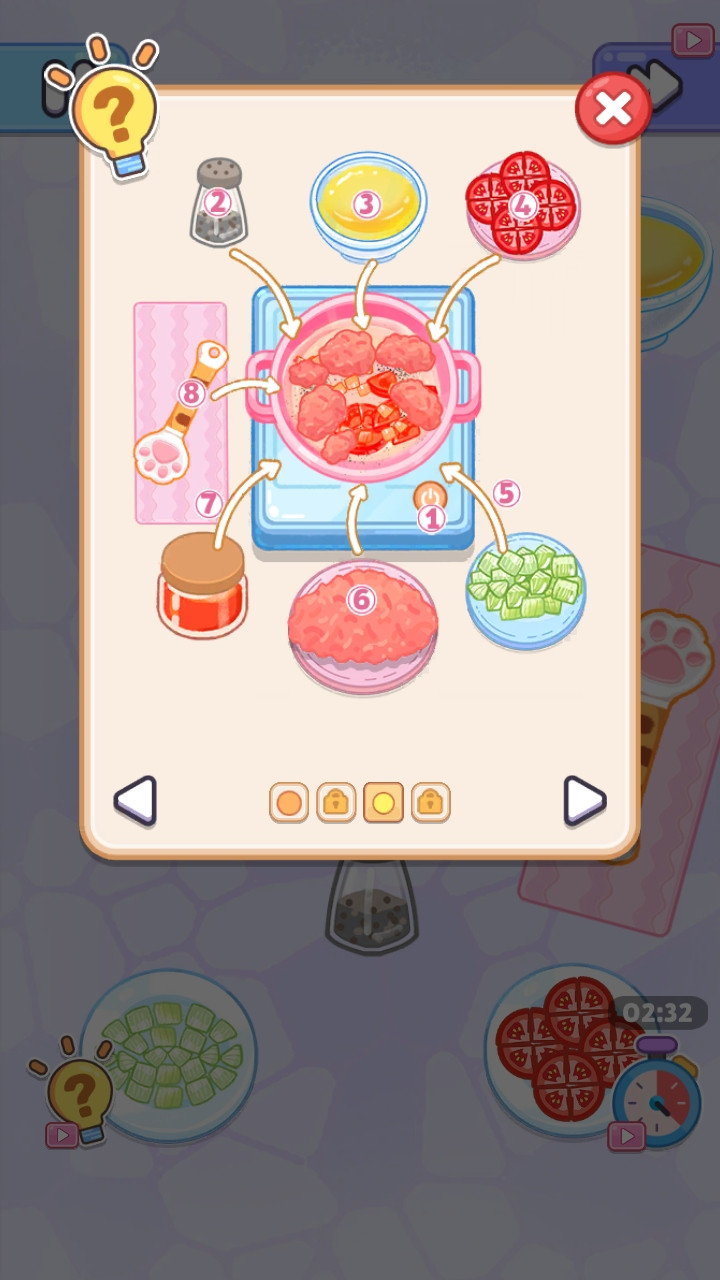Viewport: 720px width, 1280px height.
Task: Go to the next hint page arrow
Action: (584, 800)
